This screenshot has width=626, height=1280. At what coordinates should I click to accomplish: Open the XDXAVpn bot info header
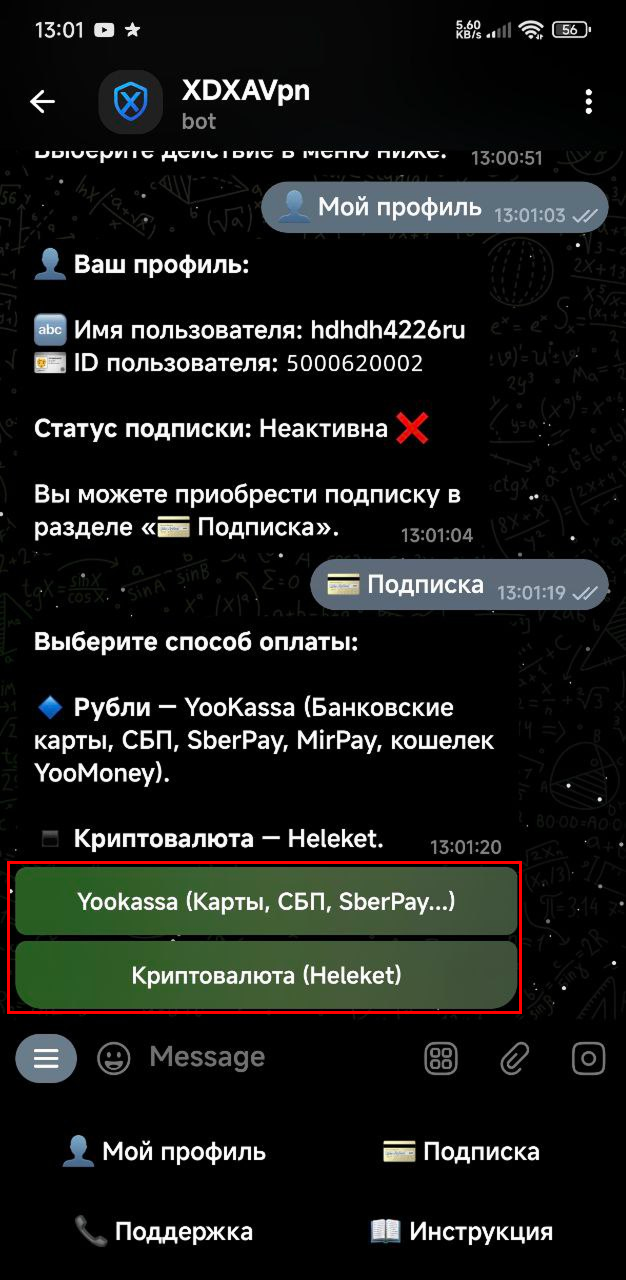point(246,101)
